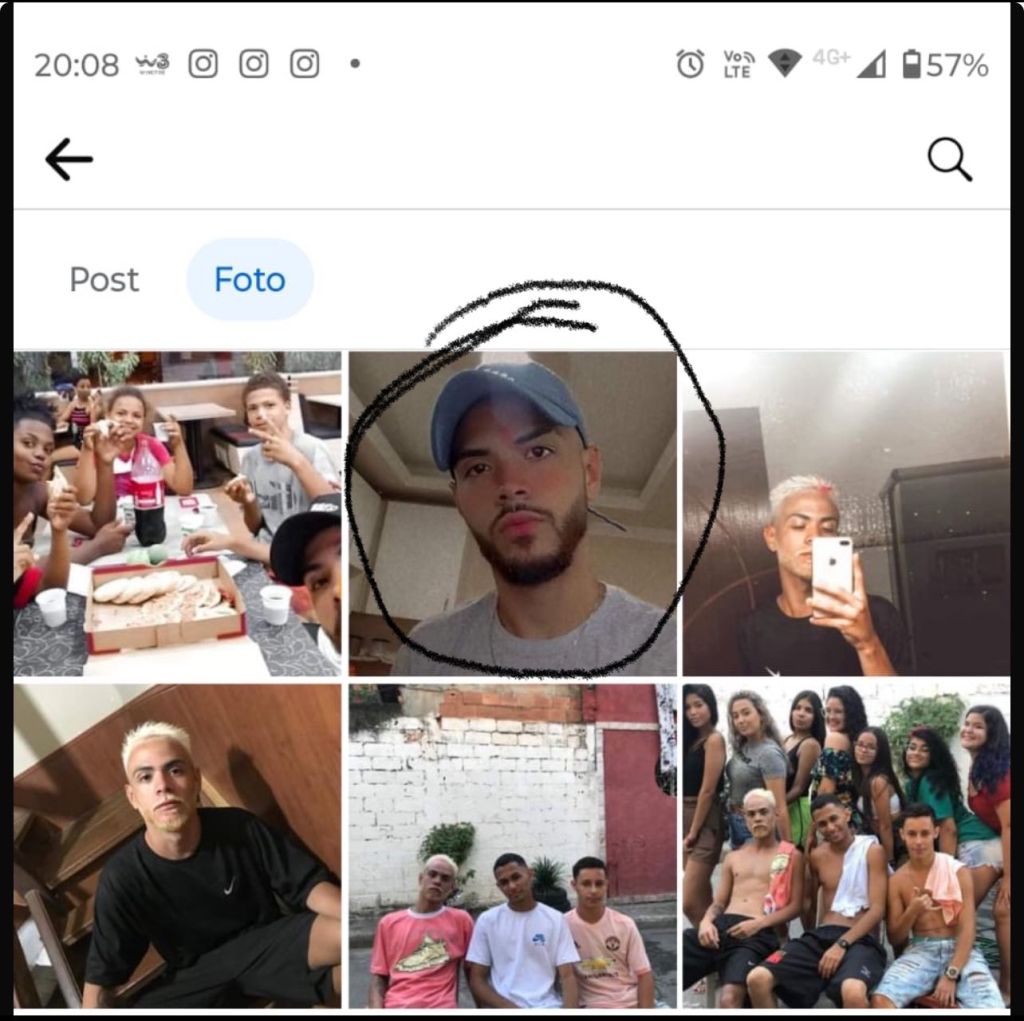The height and width of the screenshot is (1021, 1024).
Task: Select the Foto tab
Action: click(250, 280)
